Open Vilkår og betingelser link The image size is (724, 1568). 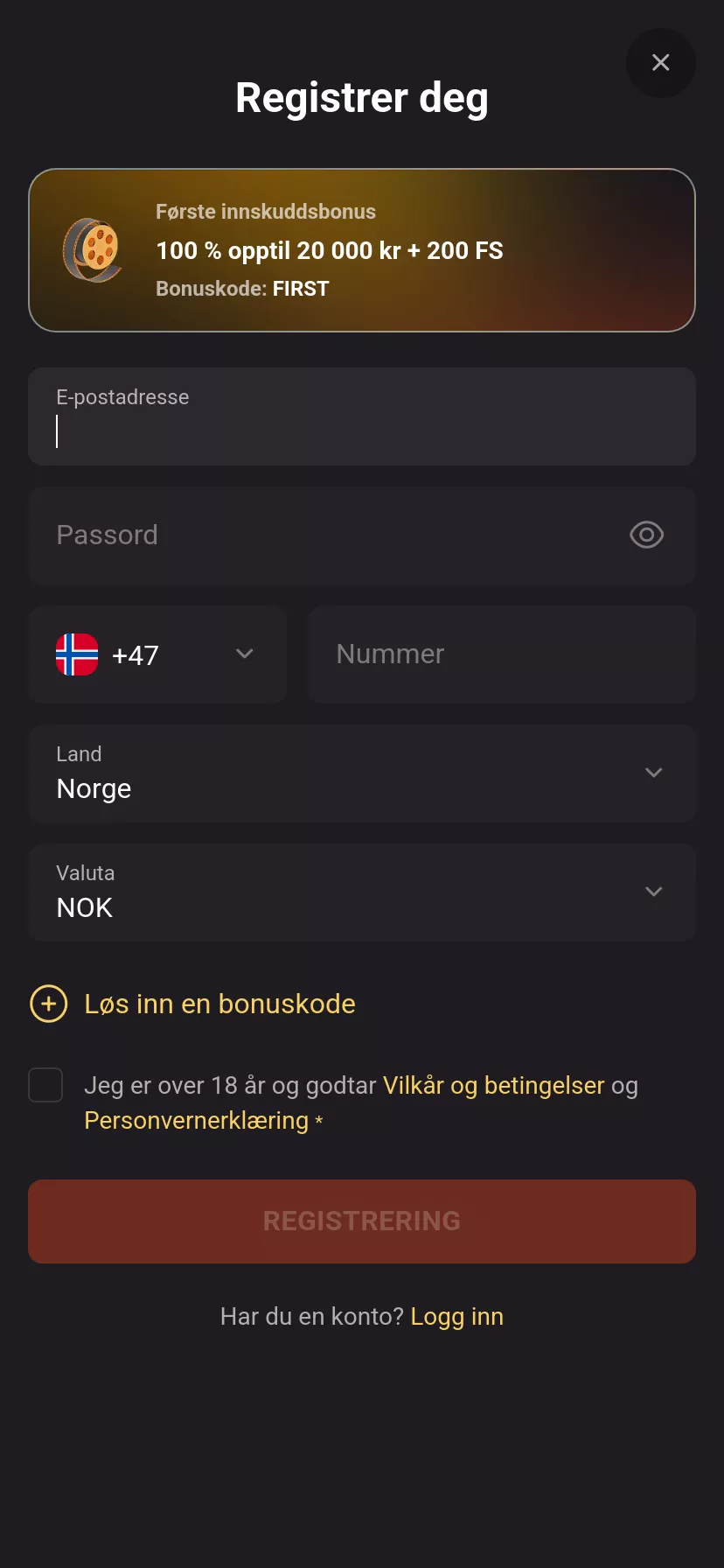click(x=494, y=1086)
